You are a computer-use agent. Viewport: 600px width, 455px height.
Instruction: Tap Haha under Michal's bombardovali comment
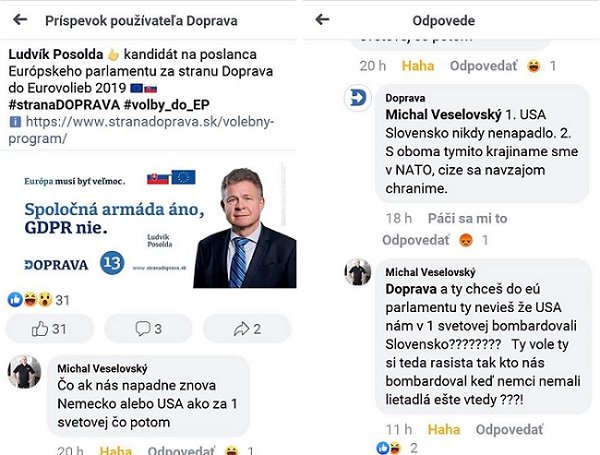point(444,429)
